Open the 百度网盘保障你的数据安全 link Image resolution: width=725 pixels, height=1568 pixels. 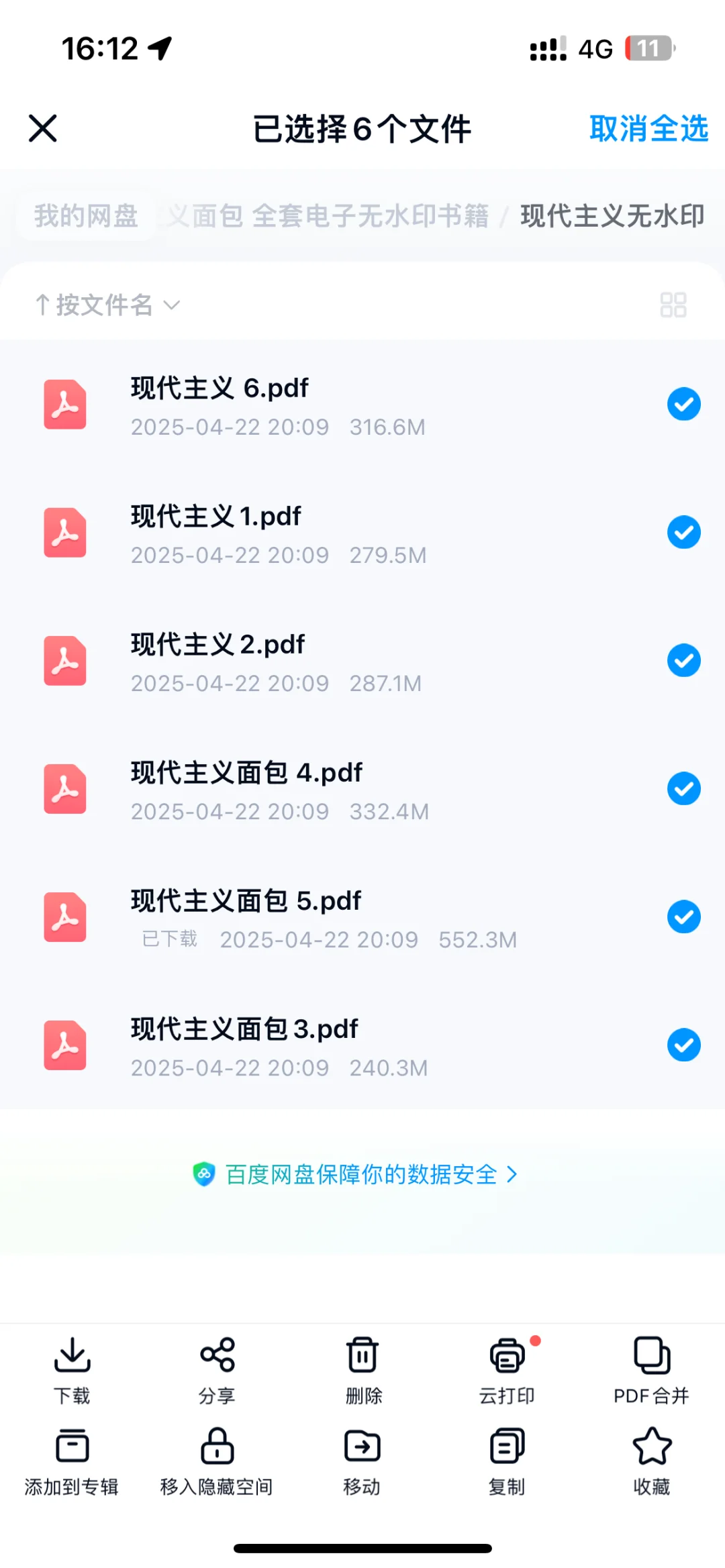356,1174
